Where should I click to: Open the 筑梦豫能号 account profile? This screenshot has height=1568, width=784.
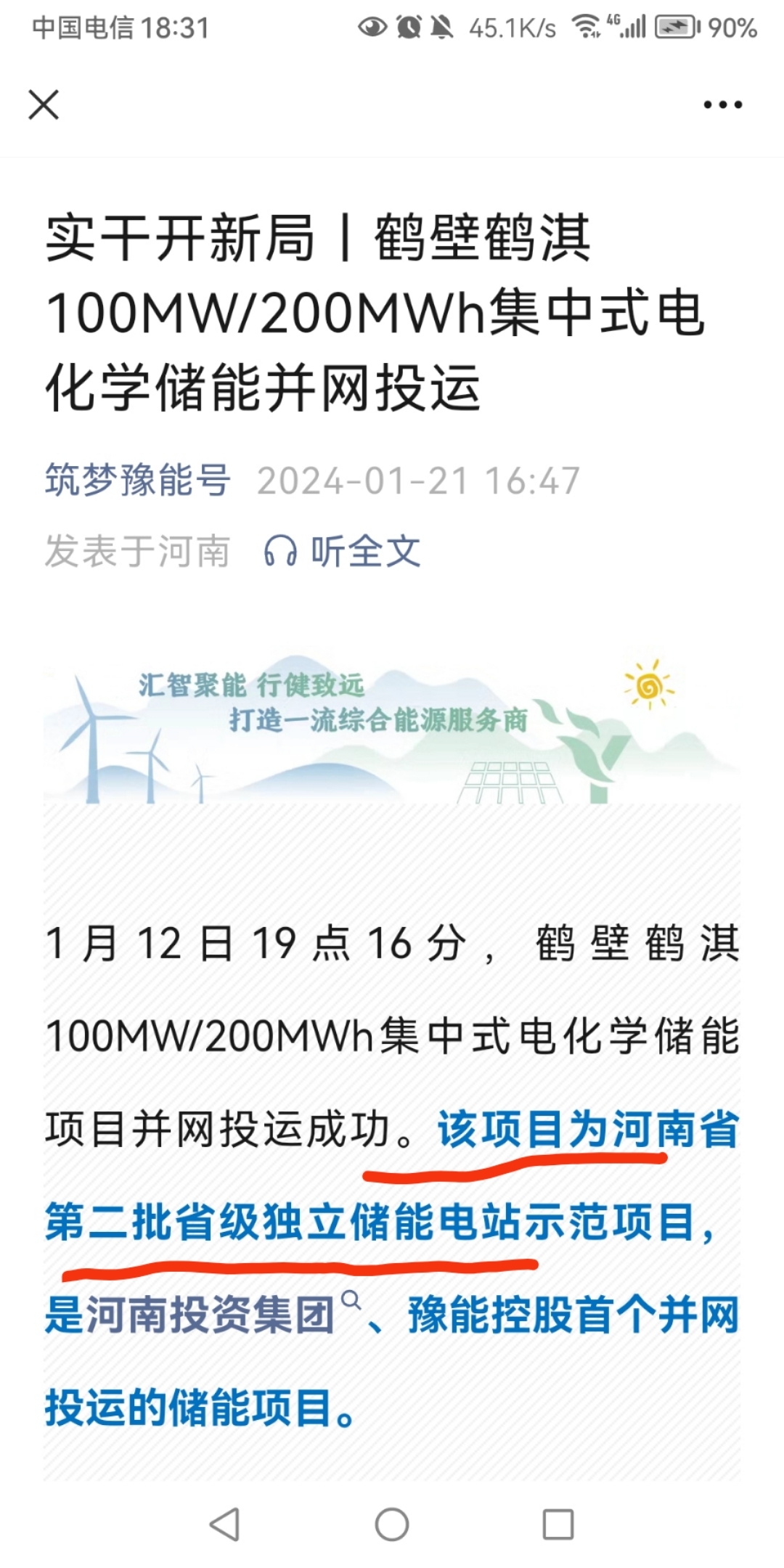pos(138,481)
